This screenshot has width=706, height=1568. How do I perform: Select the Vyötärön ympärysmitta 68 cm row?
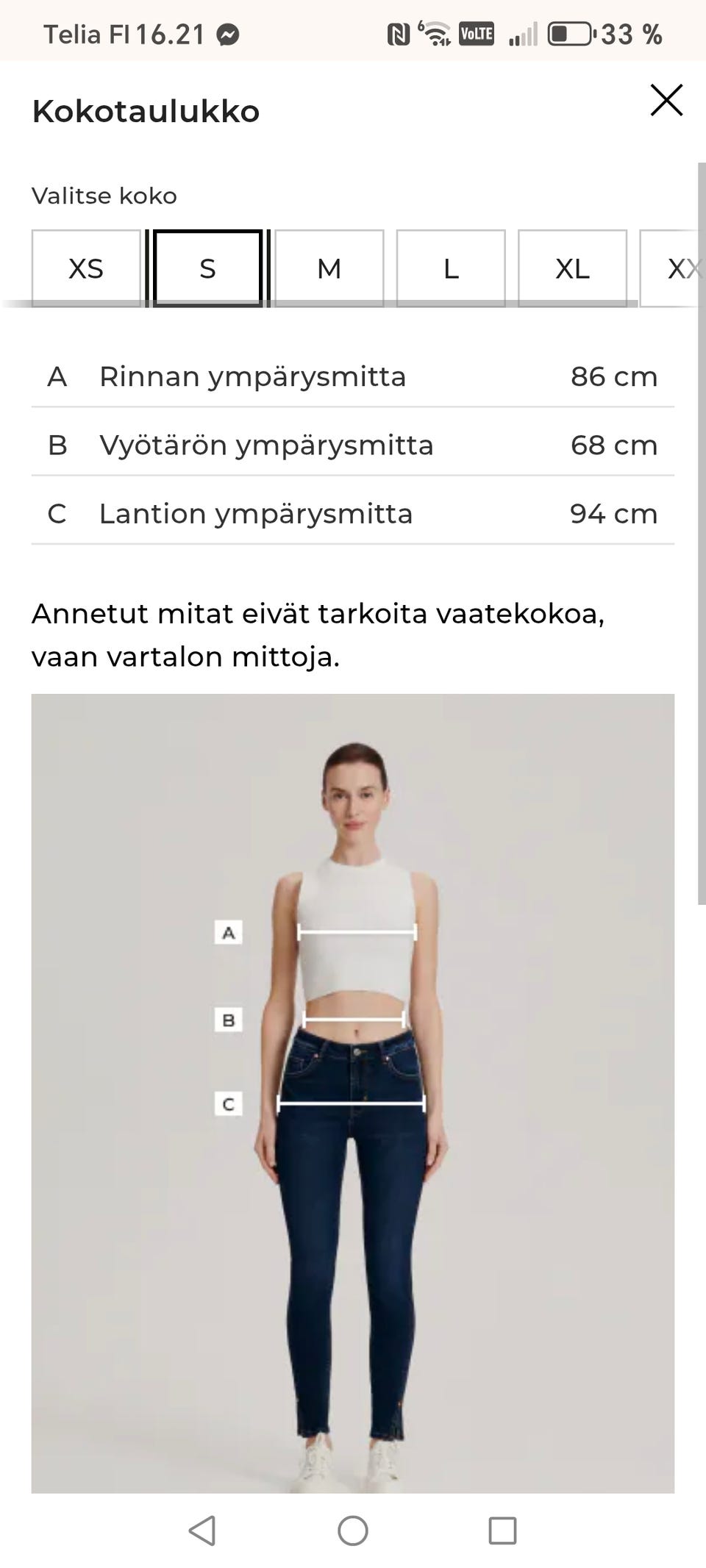tap(353, 445)
